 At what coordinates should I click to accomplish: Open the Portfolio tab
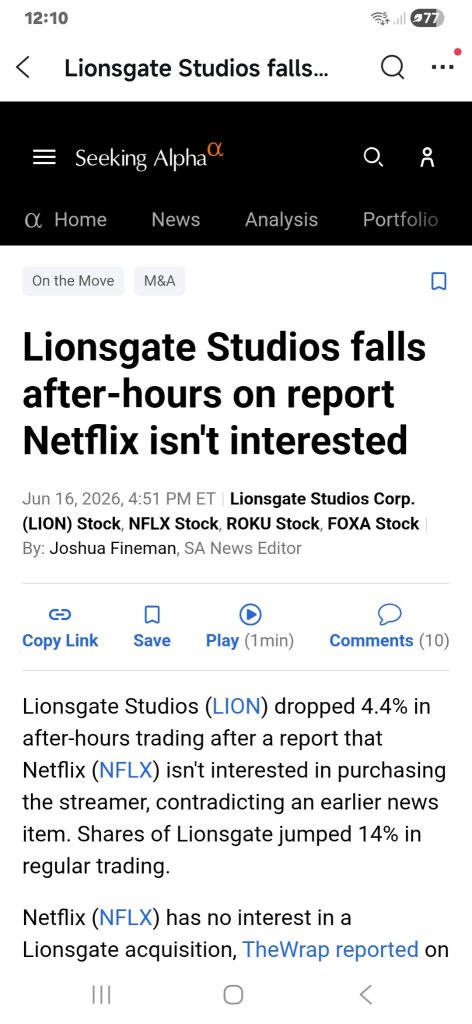[x=400, y=219]
